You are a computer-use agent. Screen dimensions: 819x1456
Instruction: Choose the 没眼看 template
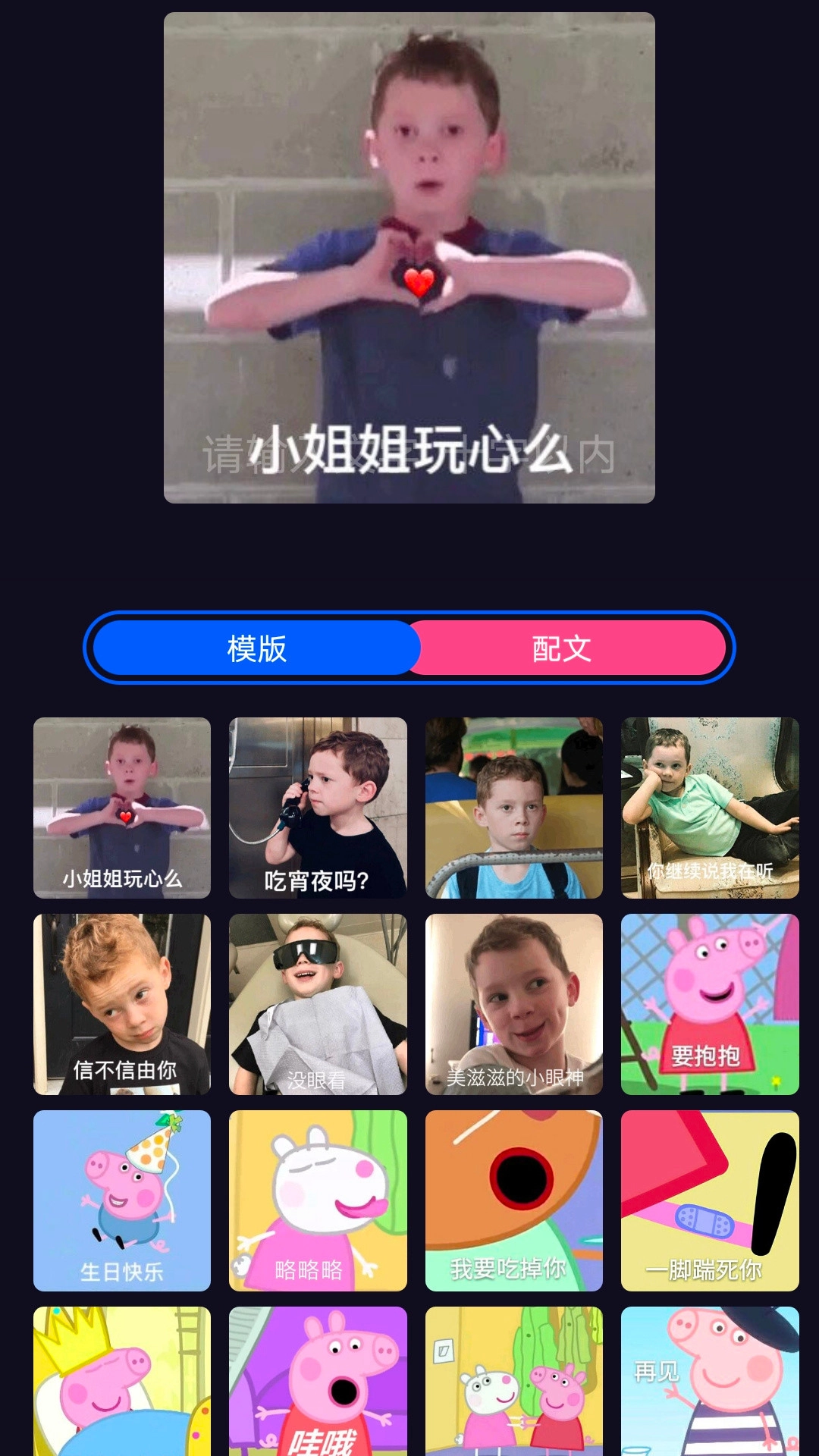click(318, 1004)
